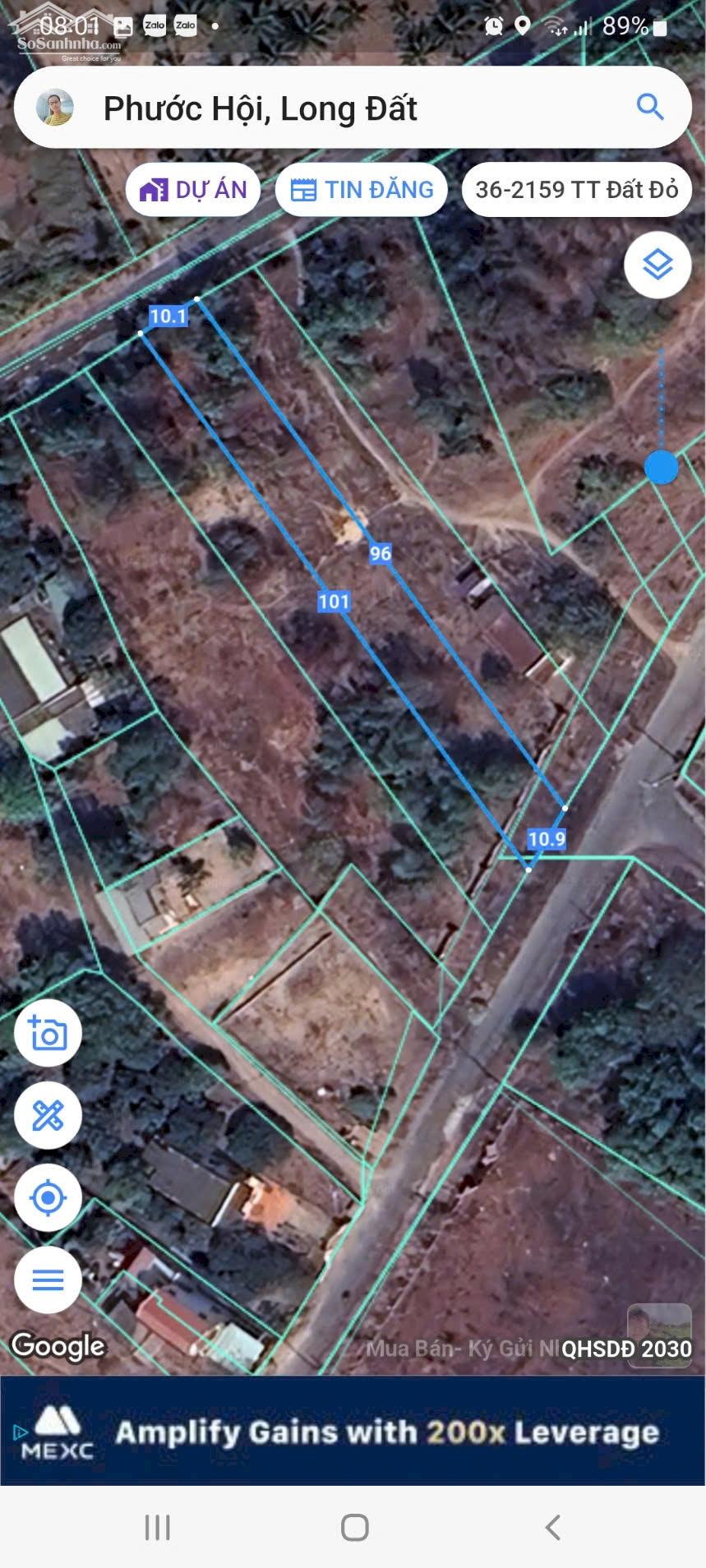
Task: Open the hamburger menu button
Action: [48, 1280]
